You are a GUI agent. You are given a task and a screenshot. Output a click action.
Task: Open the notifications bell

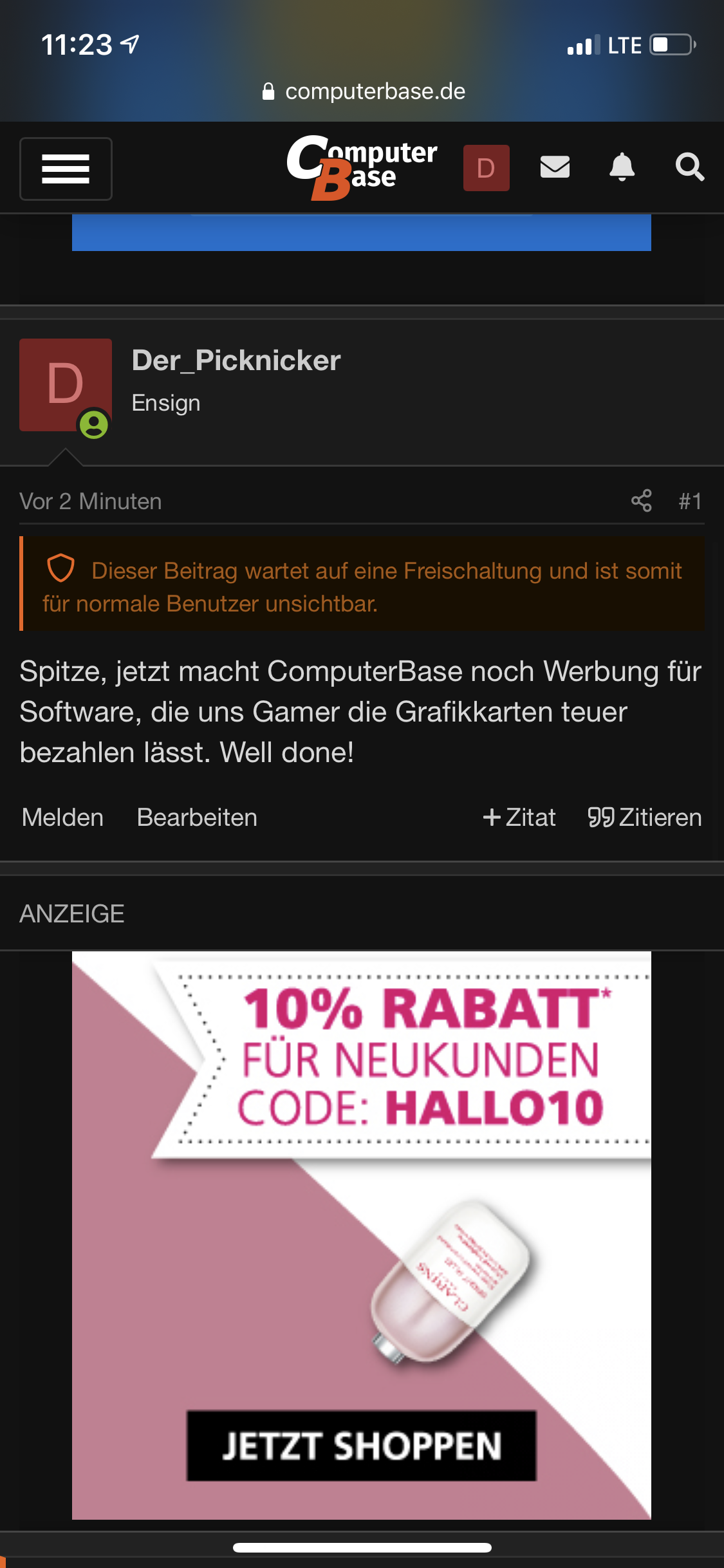pyautogui.click(x=622, y=167)
